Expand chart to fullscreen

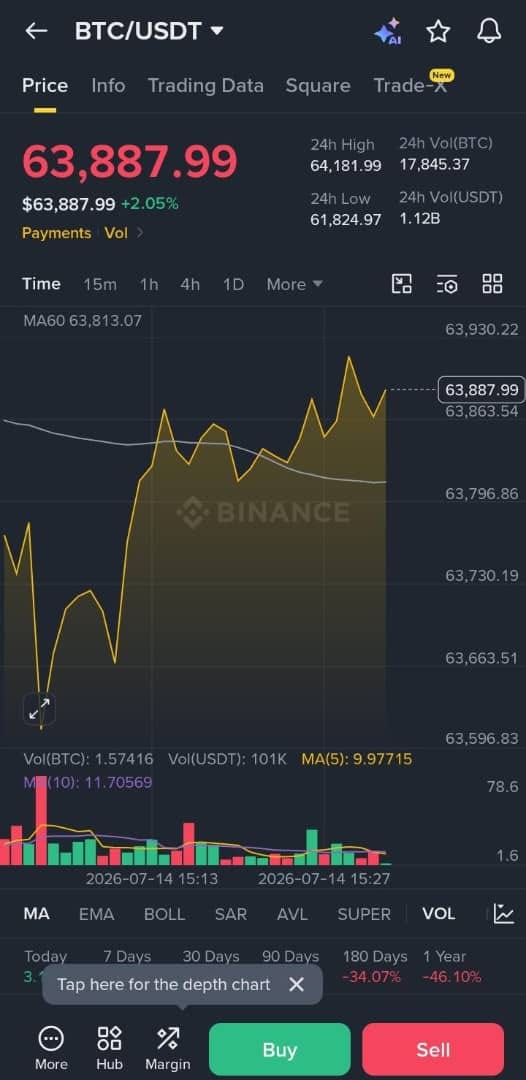pyautogui.click(x=39, y=709)
